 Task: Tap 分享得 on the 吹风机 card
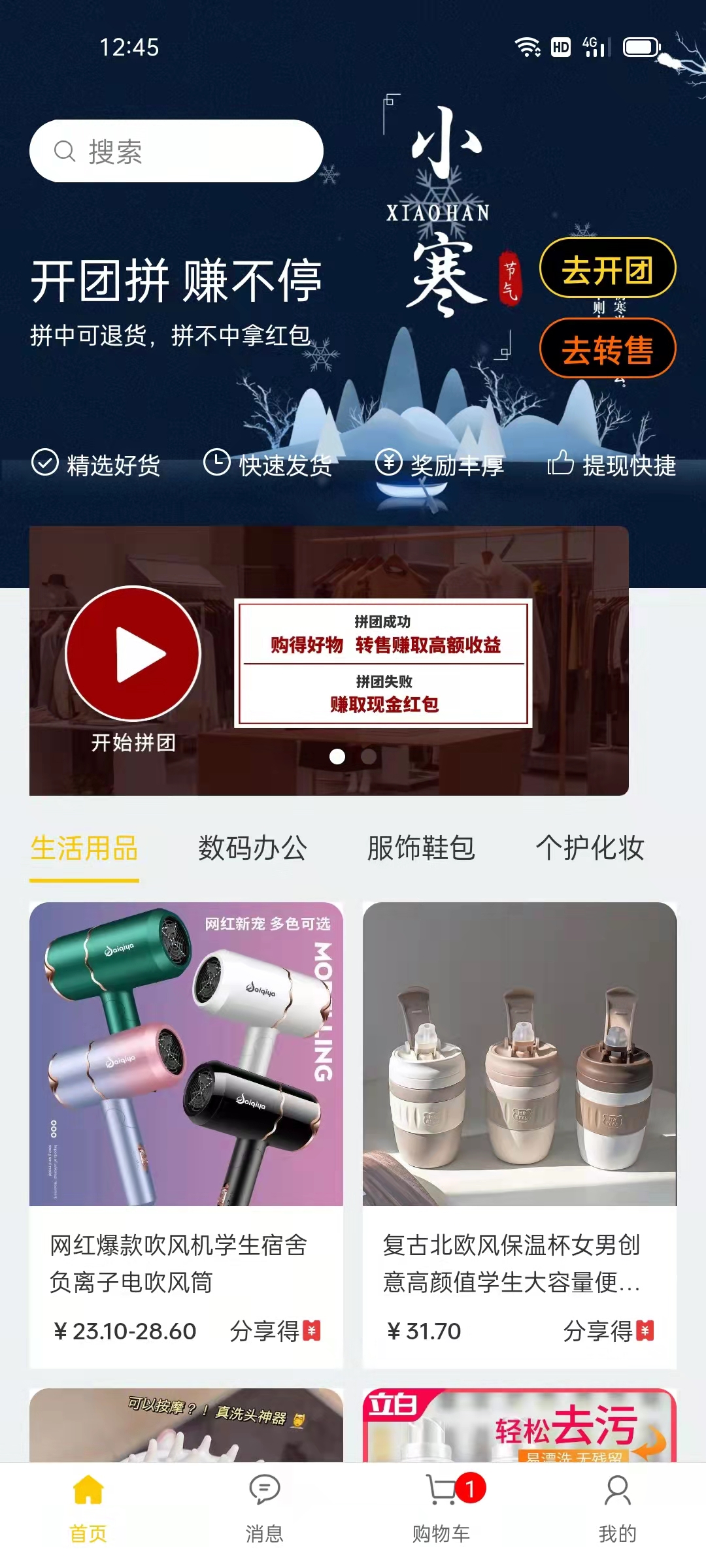[275, 1331]
